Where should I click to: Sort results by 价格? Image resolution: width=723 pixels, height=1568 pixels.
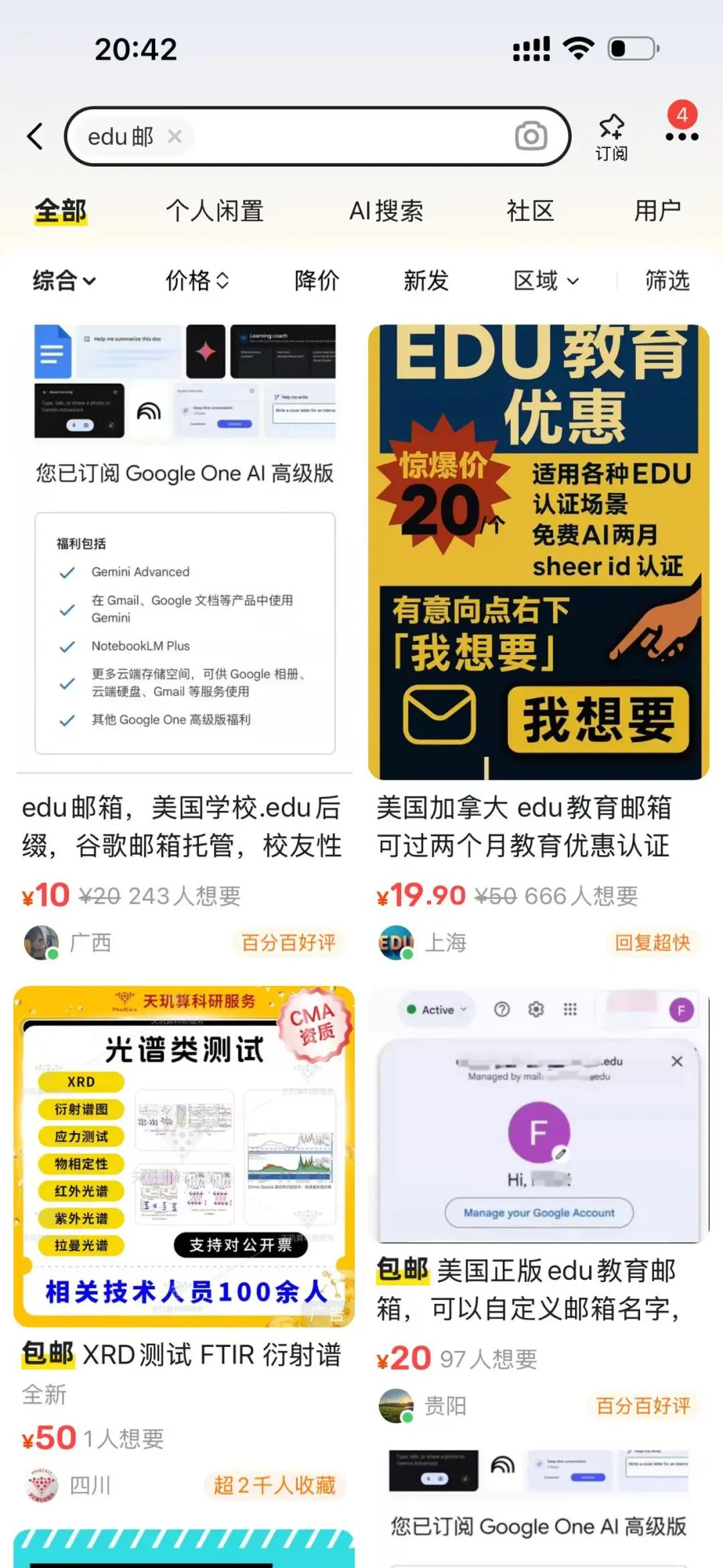[197, 281]
